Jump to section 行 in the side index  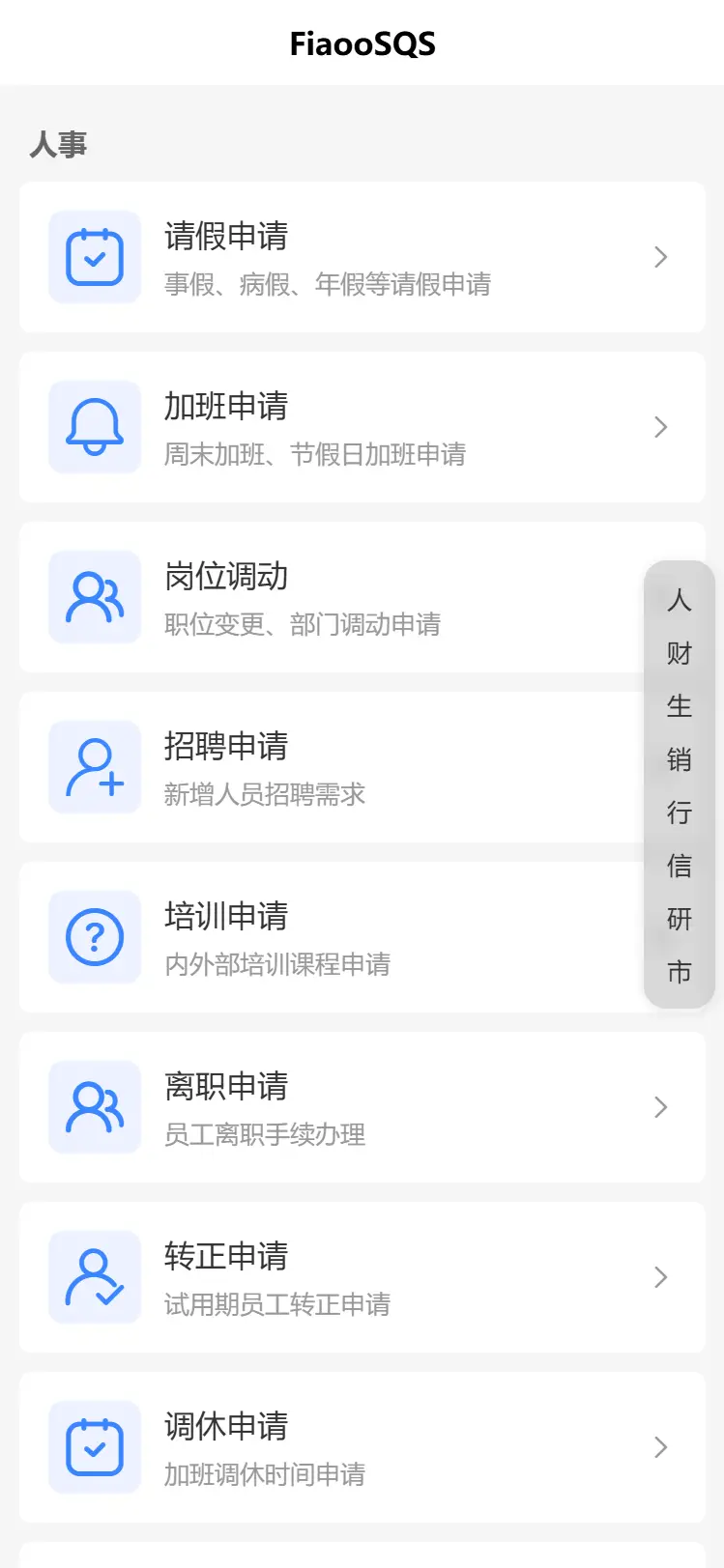coord(680,813)
